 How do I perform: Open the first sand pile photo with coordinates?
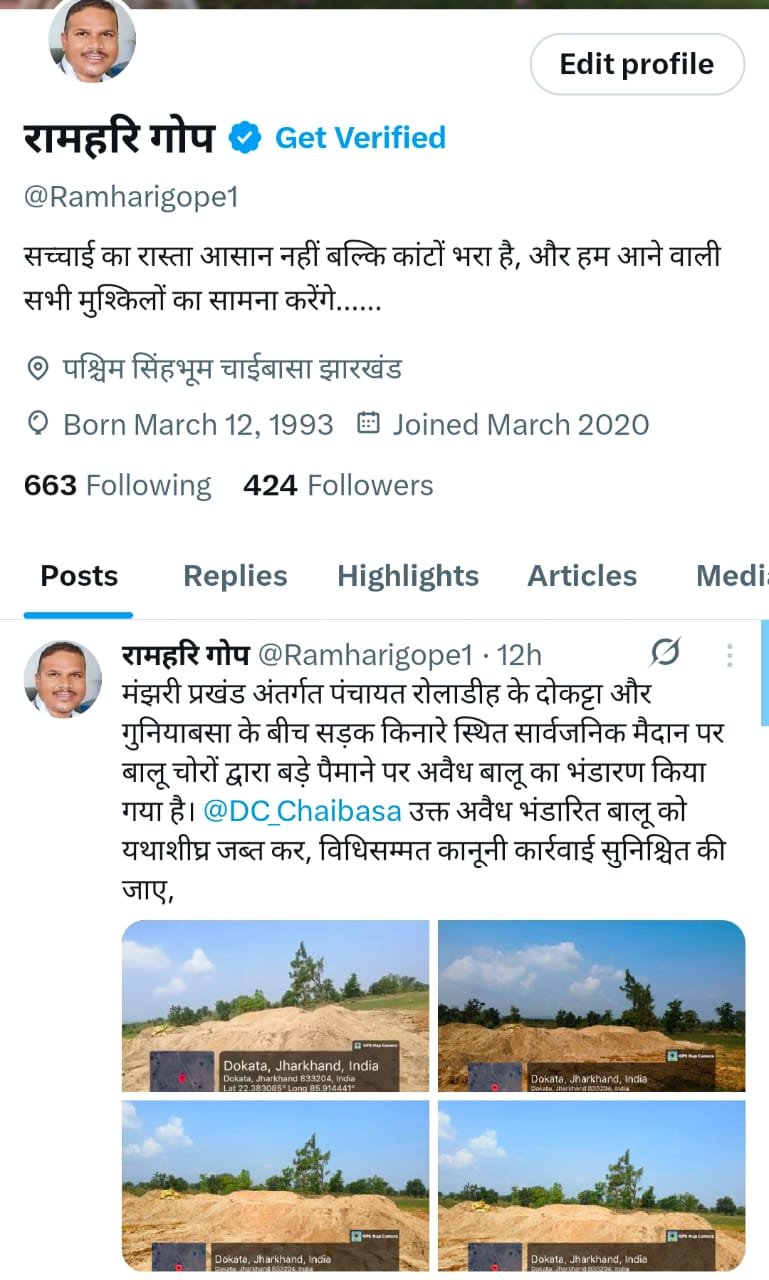276,1005
